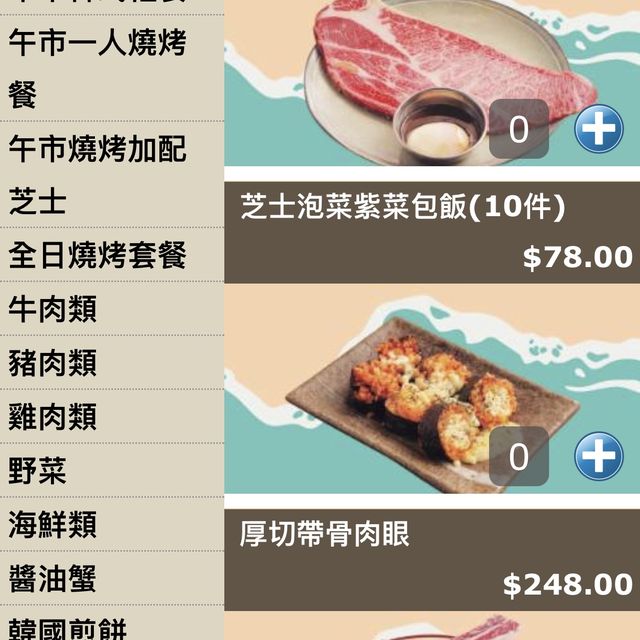Screen dimensions: 640x640
Task: Select the 芝士 category
Action: click(112, 201)
